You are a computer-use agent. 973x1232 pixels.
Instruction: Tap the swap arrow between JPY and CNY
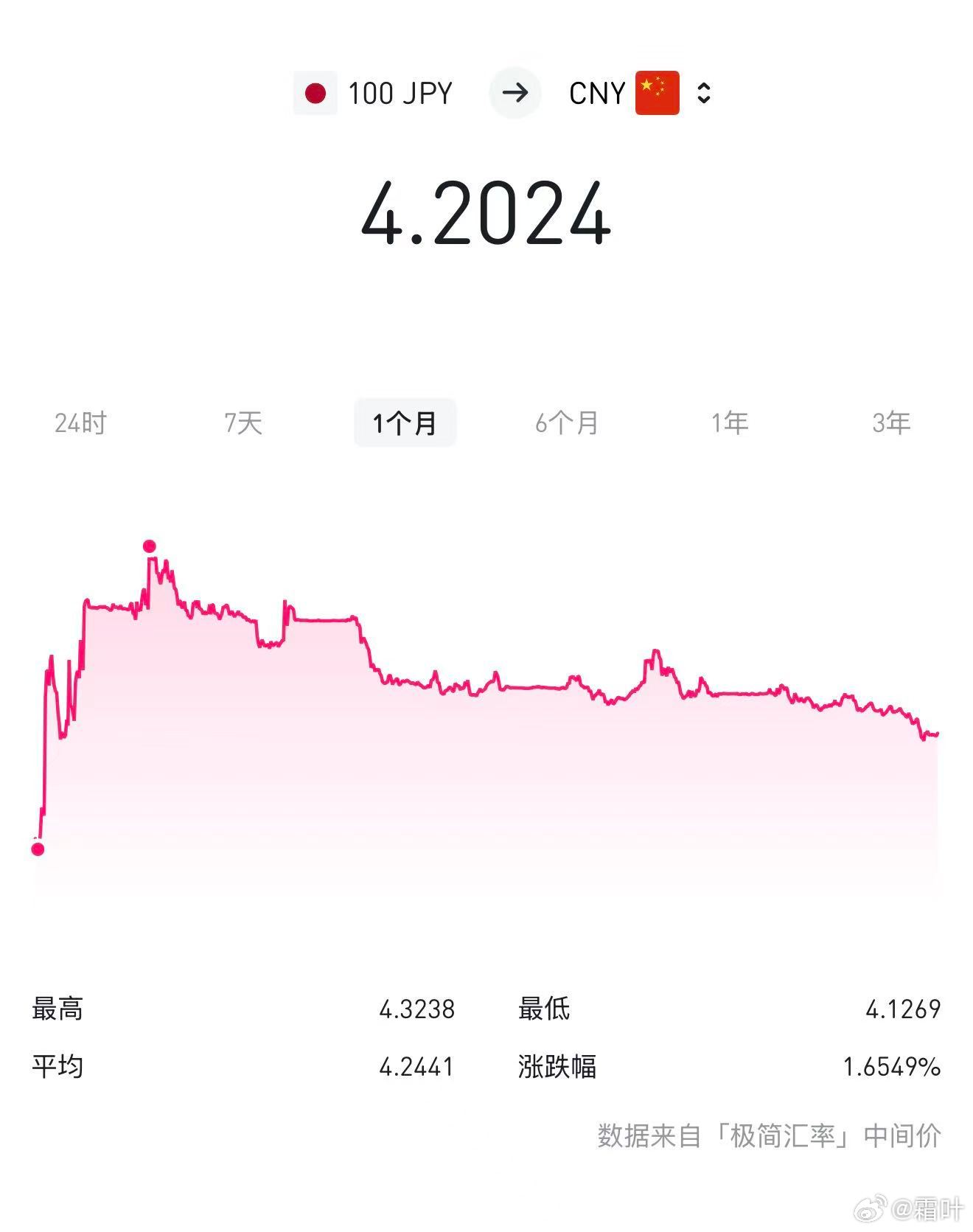(515, 93)
